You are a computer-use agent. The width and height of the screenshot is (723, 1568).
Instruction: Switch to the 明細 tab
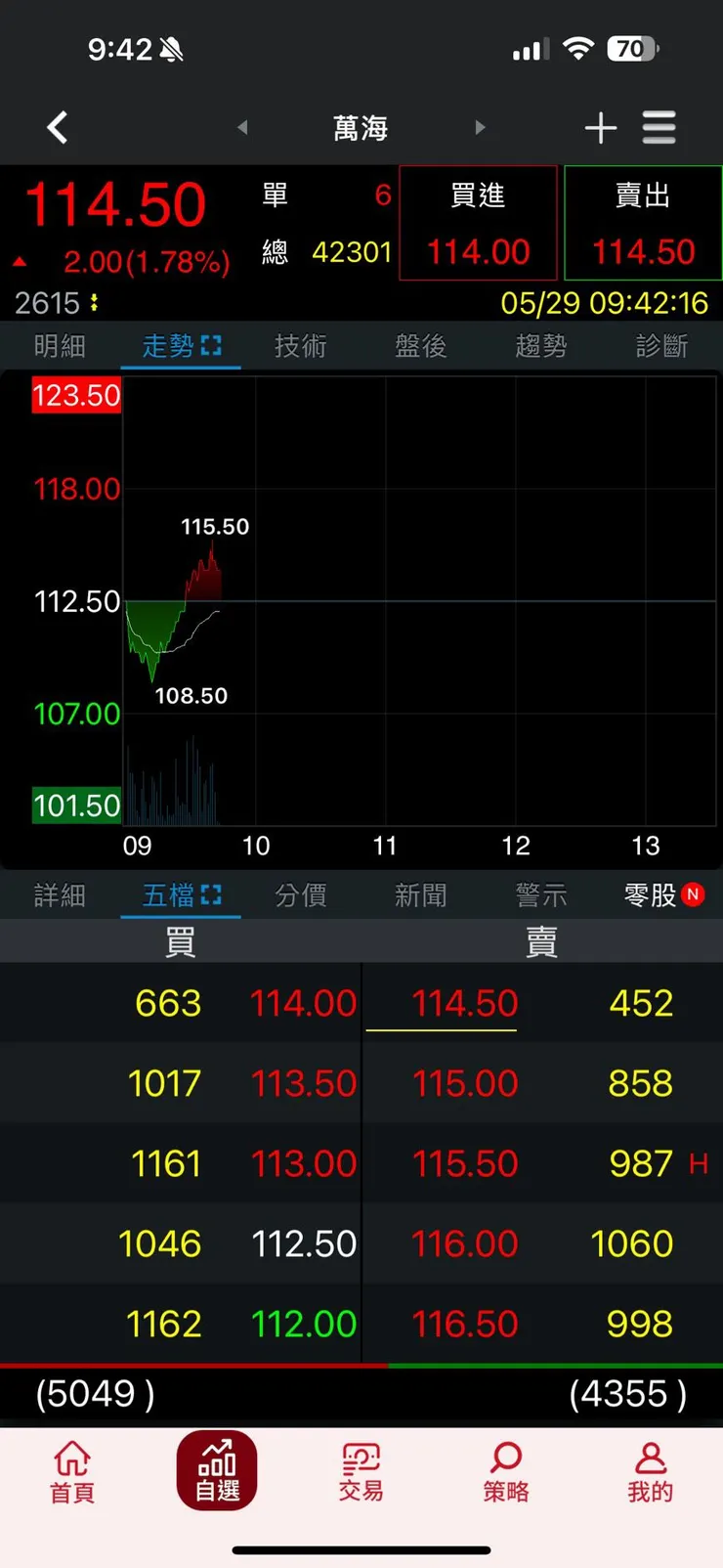[x=60, y=346]
